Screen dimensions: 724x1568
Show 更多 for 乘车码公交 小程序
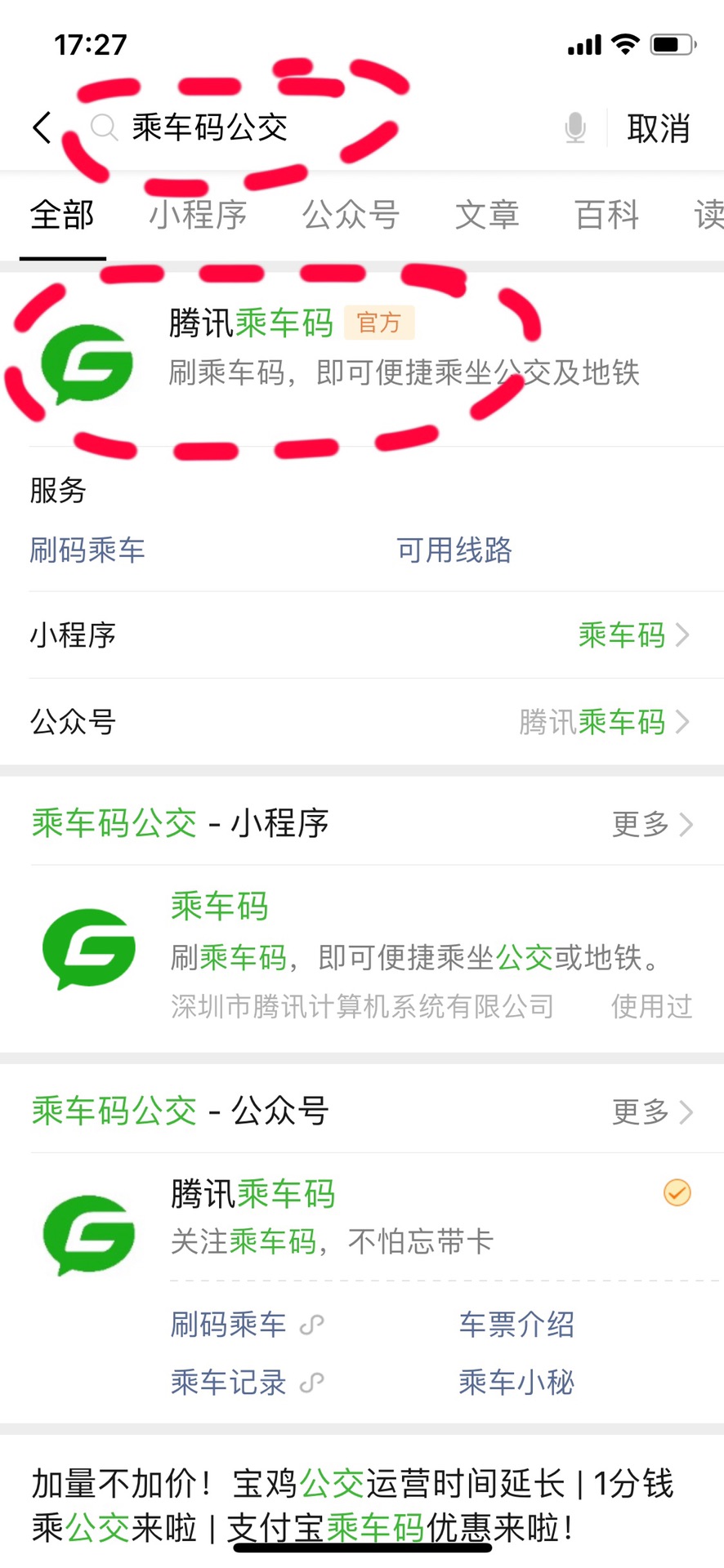point(652,824)
